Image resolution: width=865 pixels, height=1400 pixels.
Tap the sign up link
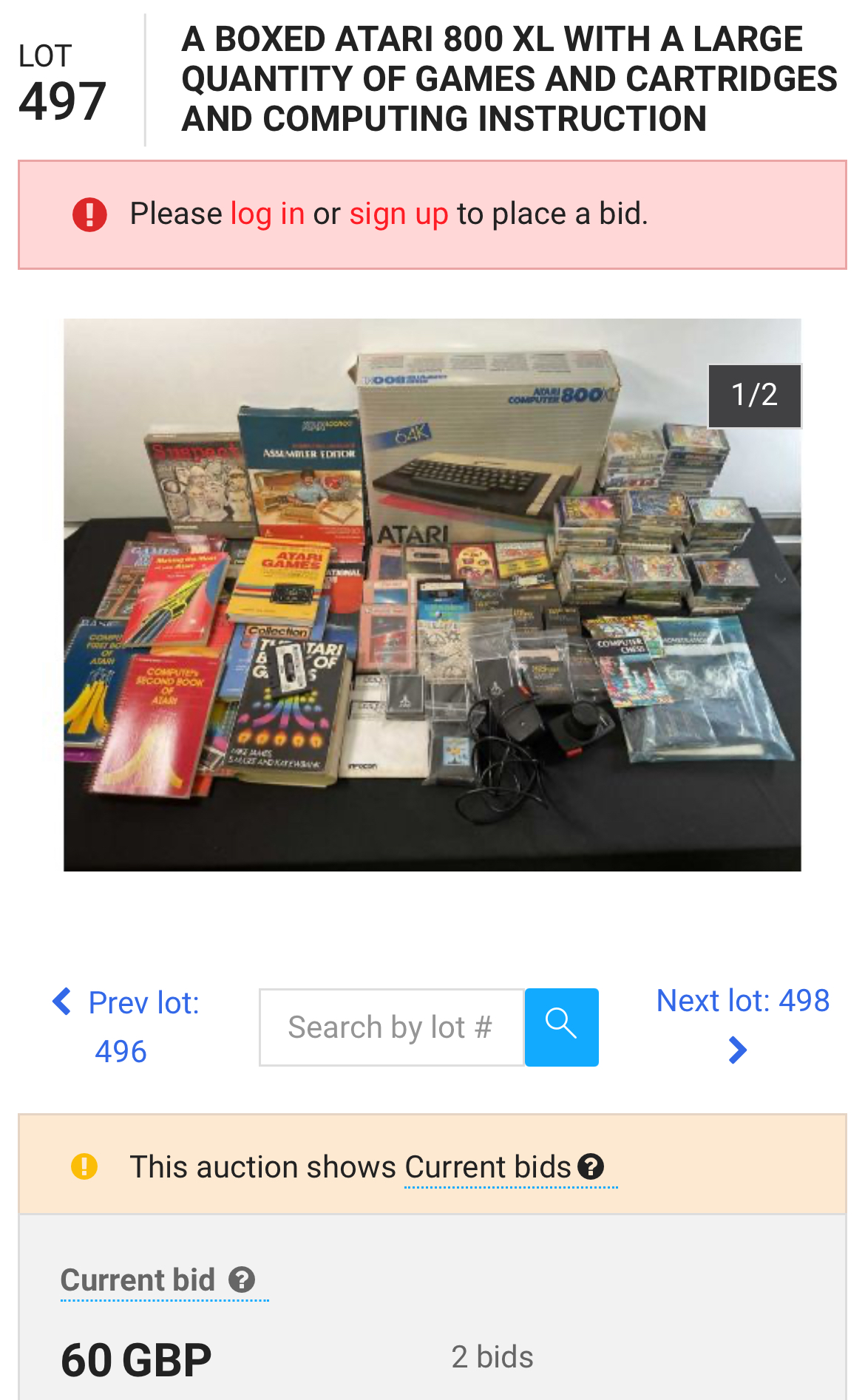point(398,214)
